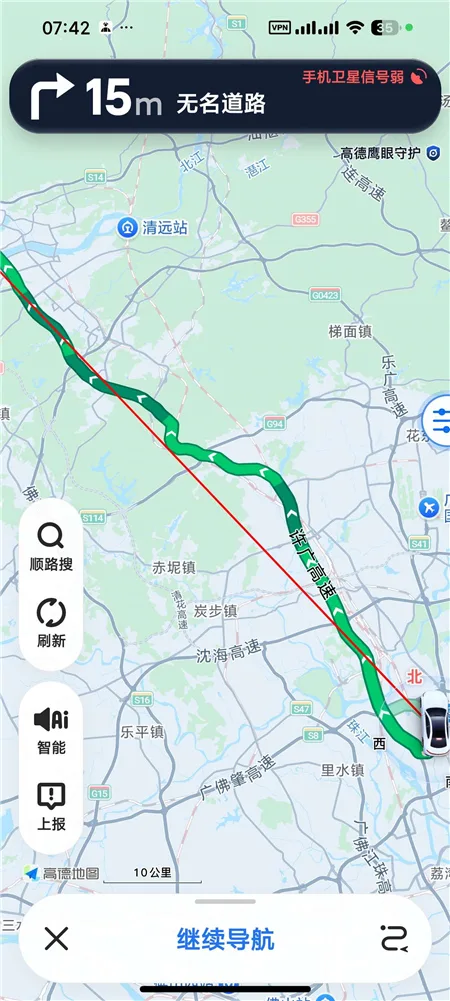The image size is (450, 1001).
Task: Open 高德鹰眼守护 protection feature
Action: point(390,153)
